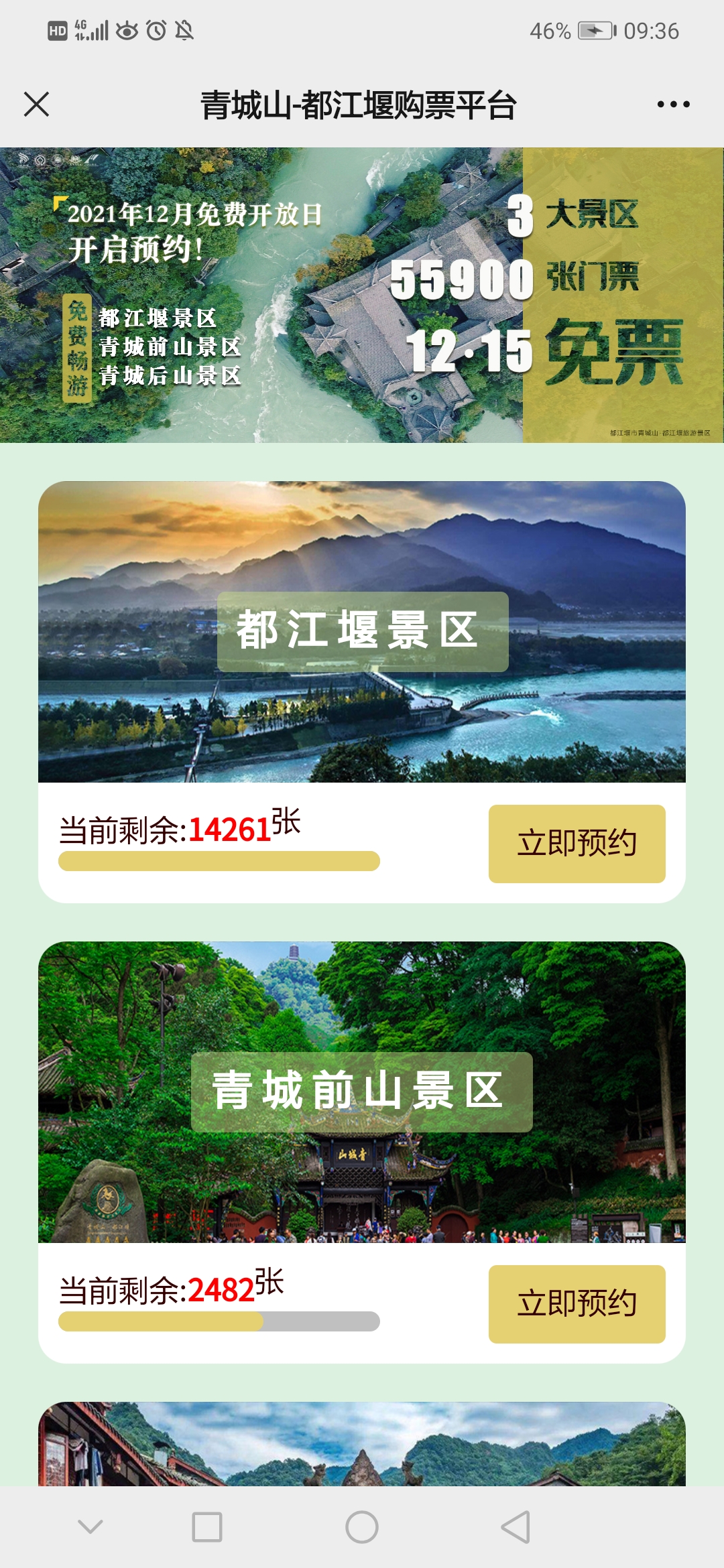Go back with the system back button
Image resolution: width=724 pixels, height=1568 pixels.
click(516, 1527)
